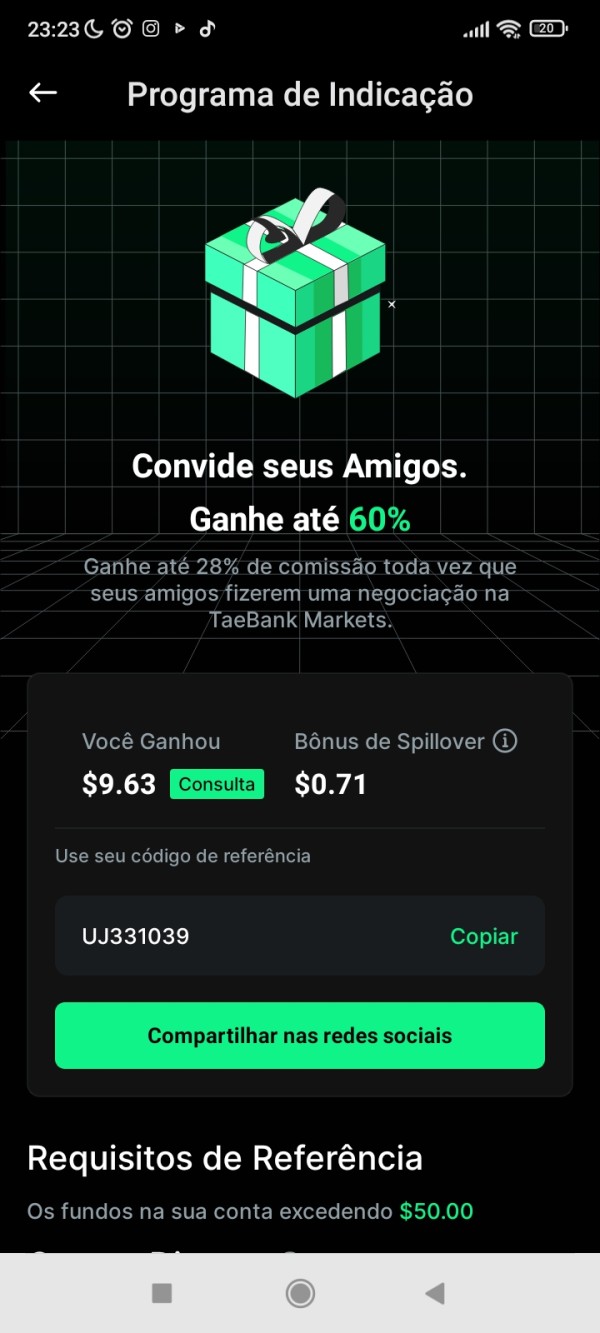Open recent apps from navigation bar
Image resolution: width=600 pixels, height=1333 pixels.
pyautogui.click(x=162, y=1293)
